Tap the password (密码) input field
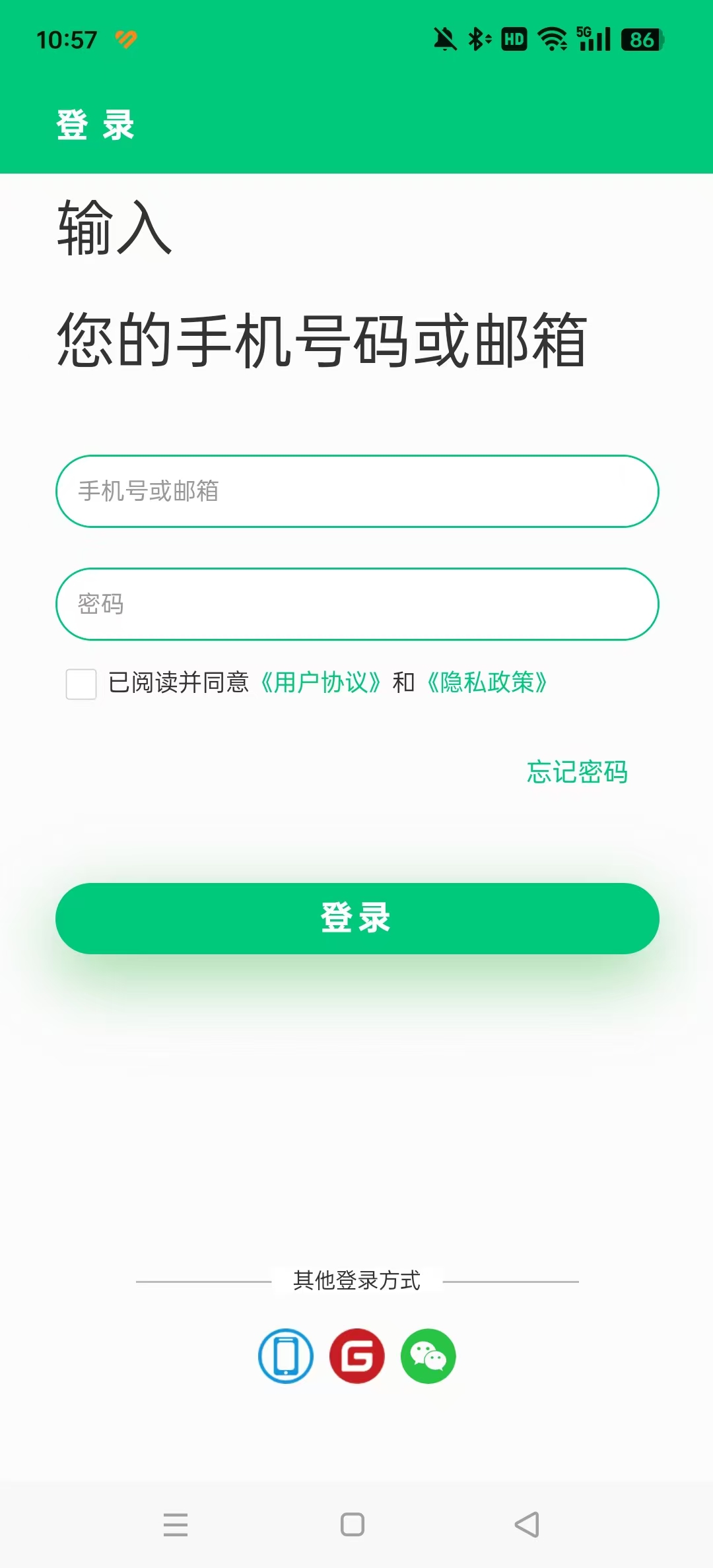Viewport: 713px width, 1568px height. [356, 604]
